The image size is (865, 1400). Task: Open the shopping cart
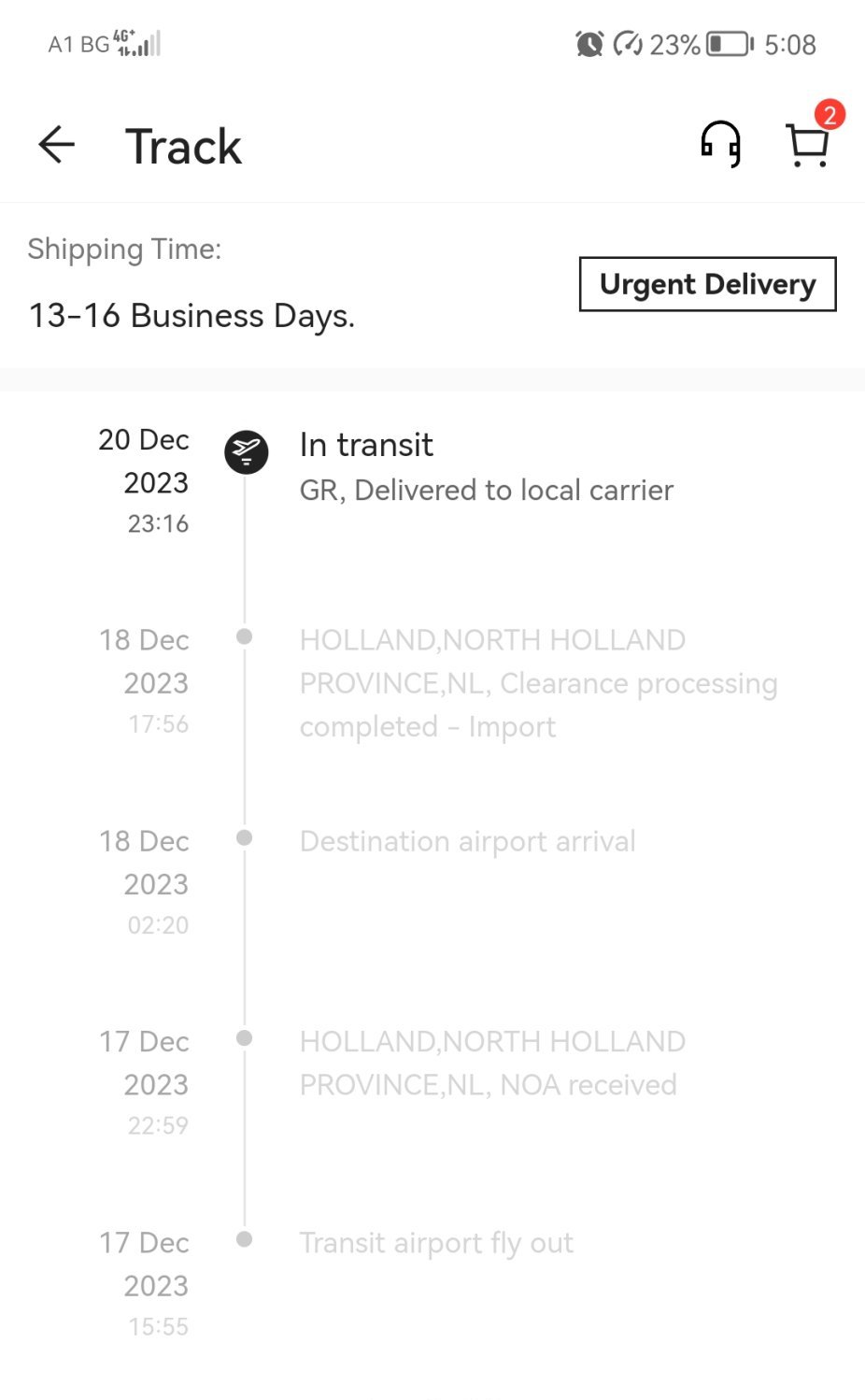click(x=807, y=145)
